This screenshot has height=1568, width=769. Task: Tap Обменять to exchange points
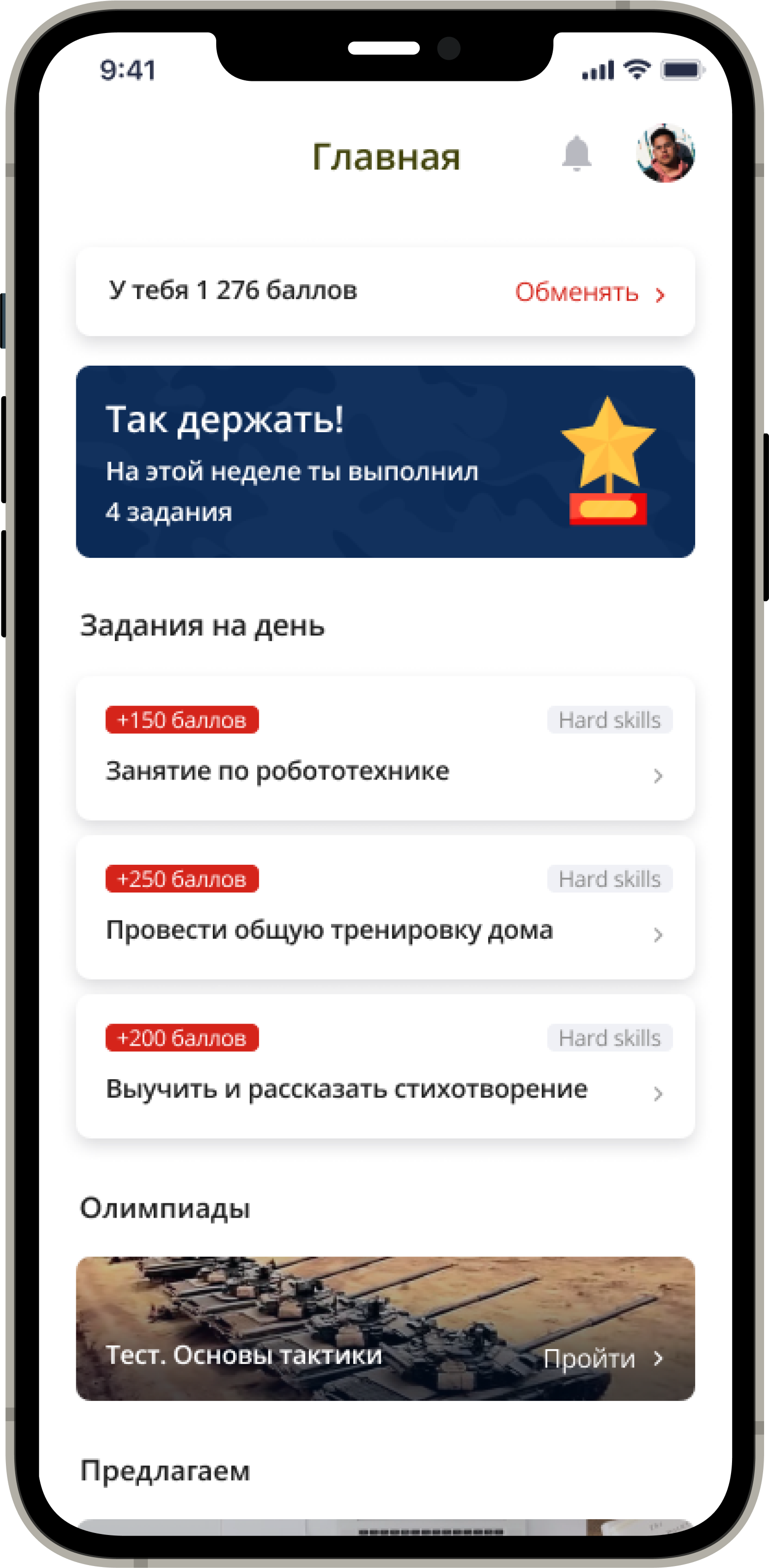tap(589, 293)
